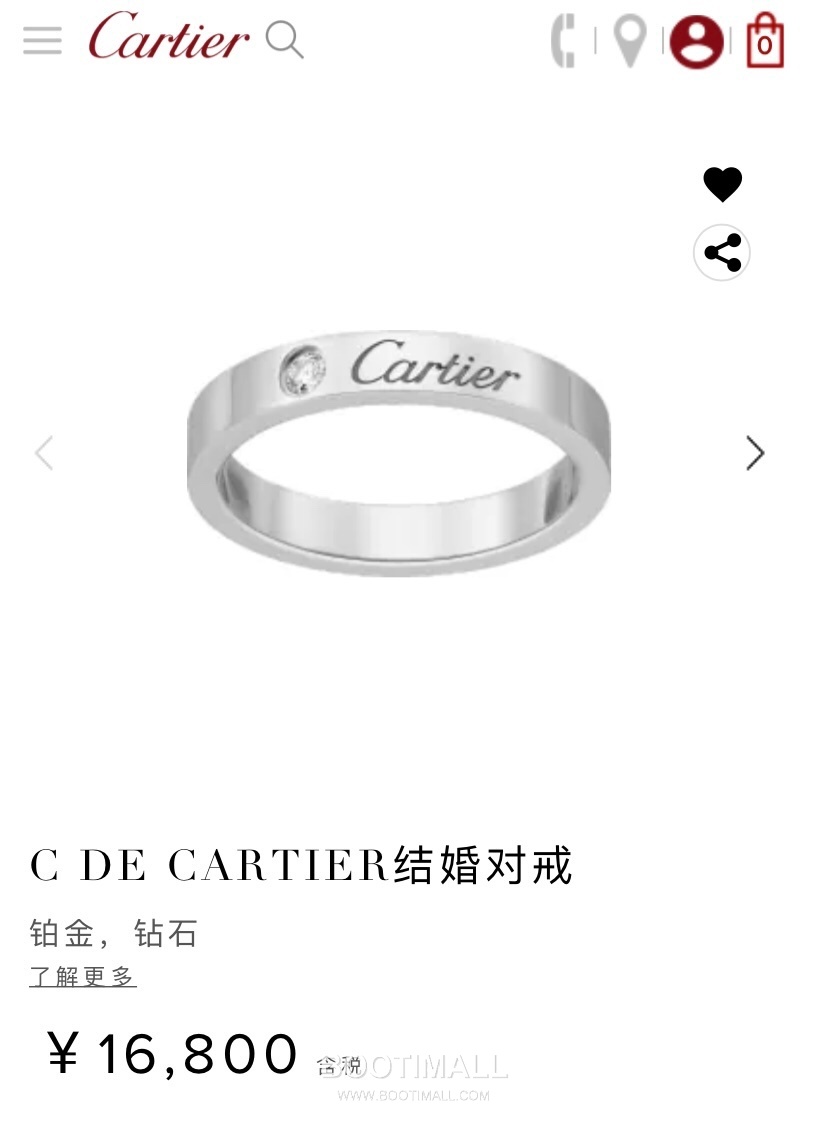This screenshot has height=1147, width=828.
Task: Open the account profile icon
Action: point(698,42)
